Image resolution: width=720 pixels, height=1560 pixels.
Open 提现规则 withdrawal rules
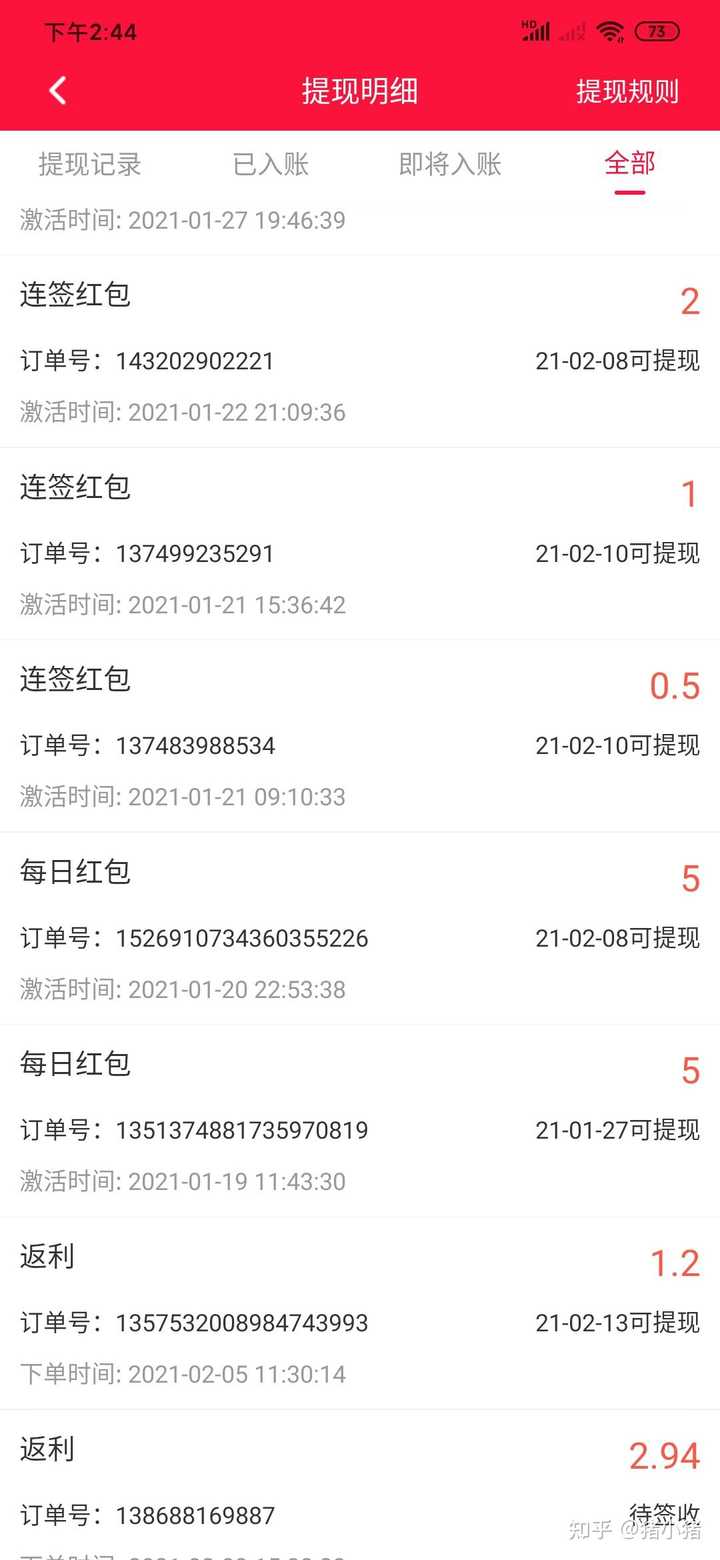(627, 92)
